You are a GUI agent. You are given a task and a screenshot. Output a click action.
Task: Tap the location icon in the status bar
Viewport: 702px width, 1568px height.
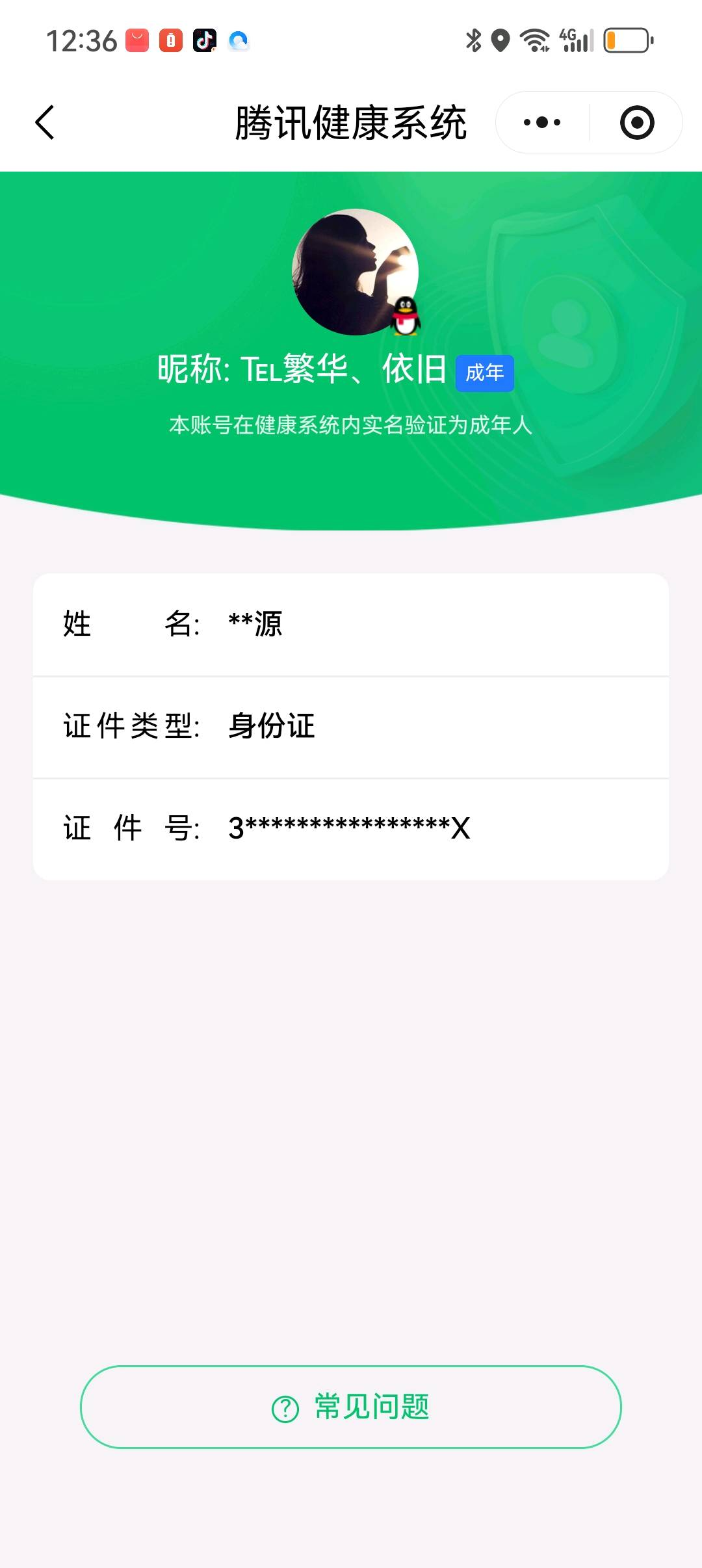tap(499, 40)
